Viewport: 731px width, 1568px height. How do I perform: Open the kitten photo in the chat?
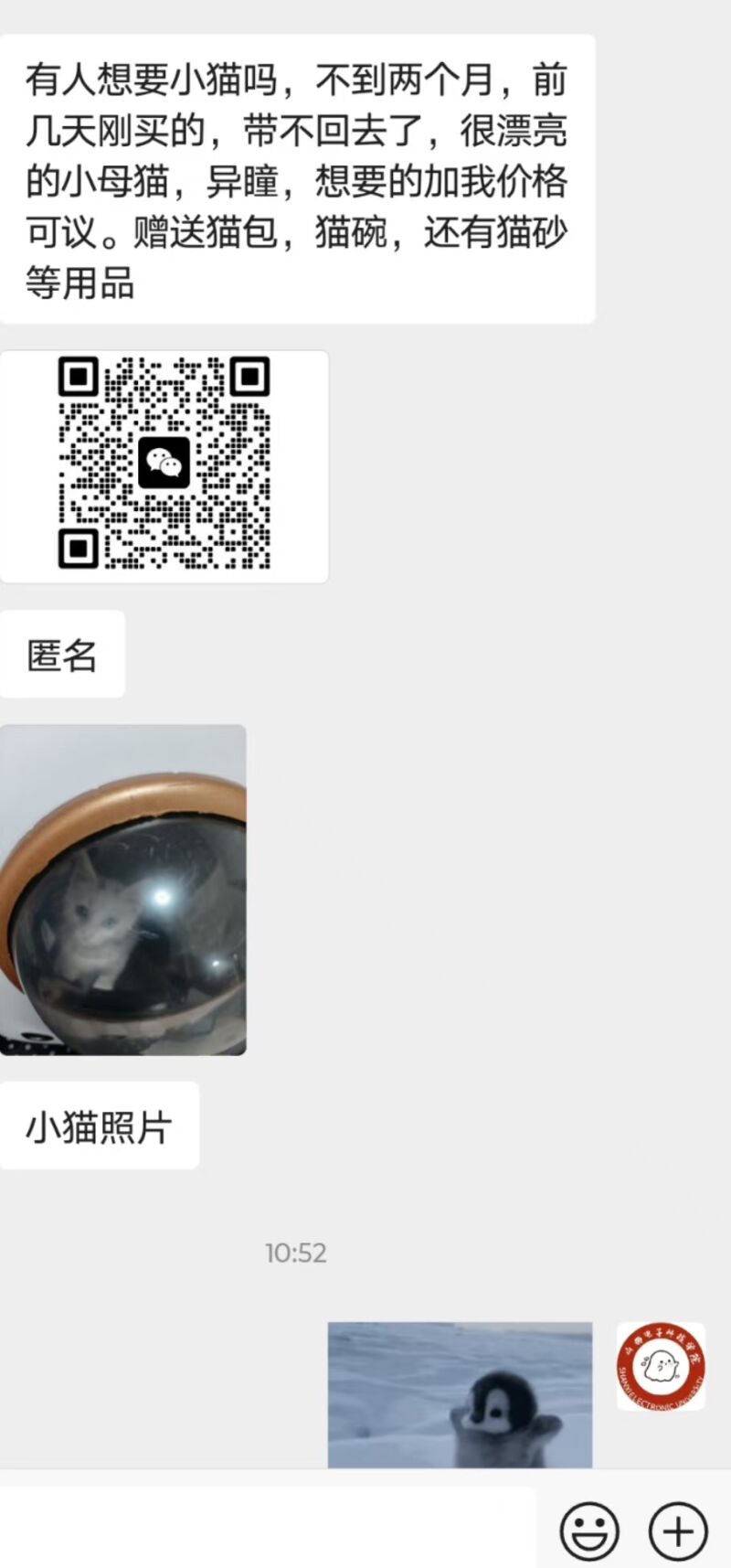tap(123, 890)
